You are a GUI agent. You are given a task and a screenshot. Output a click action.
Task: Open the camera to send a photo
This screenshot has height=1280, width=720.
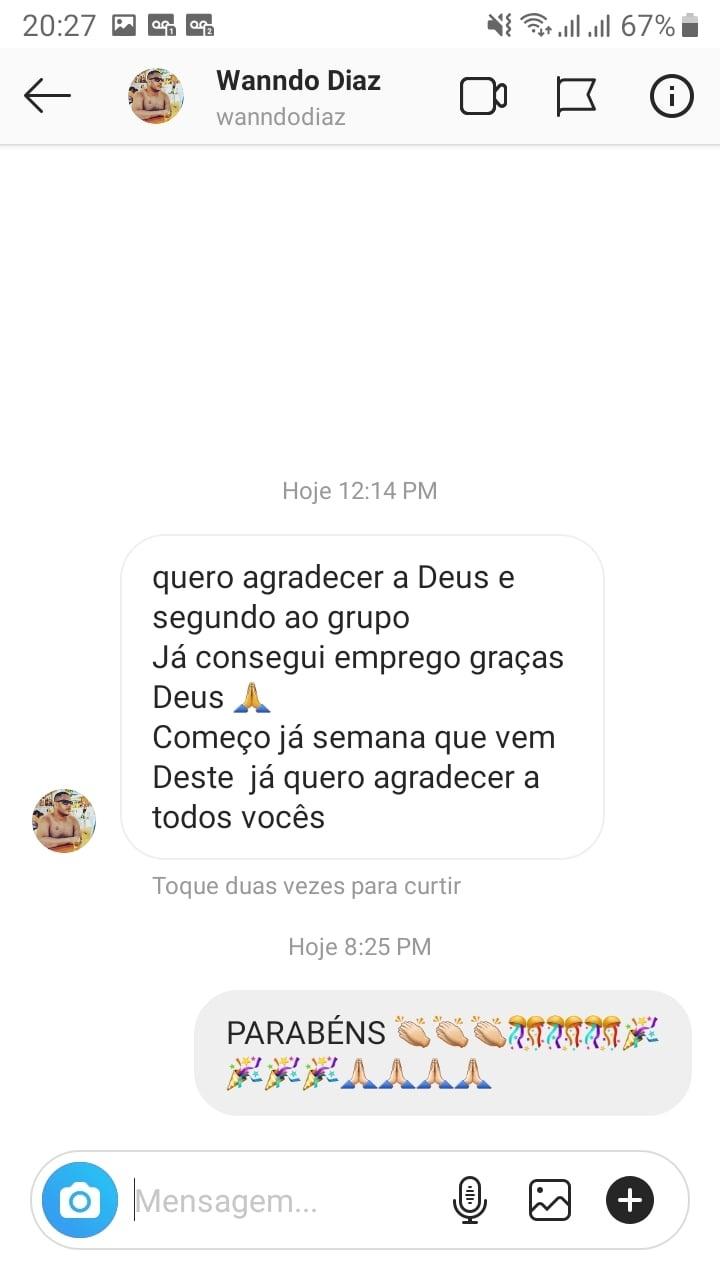tap(80, 1200)
